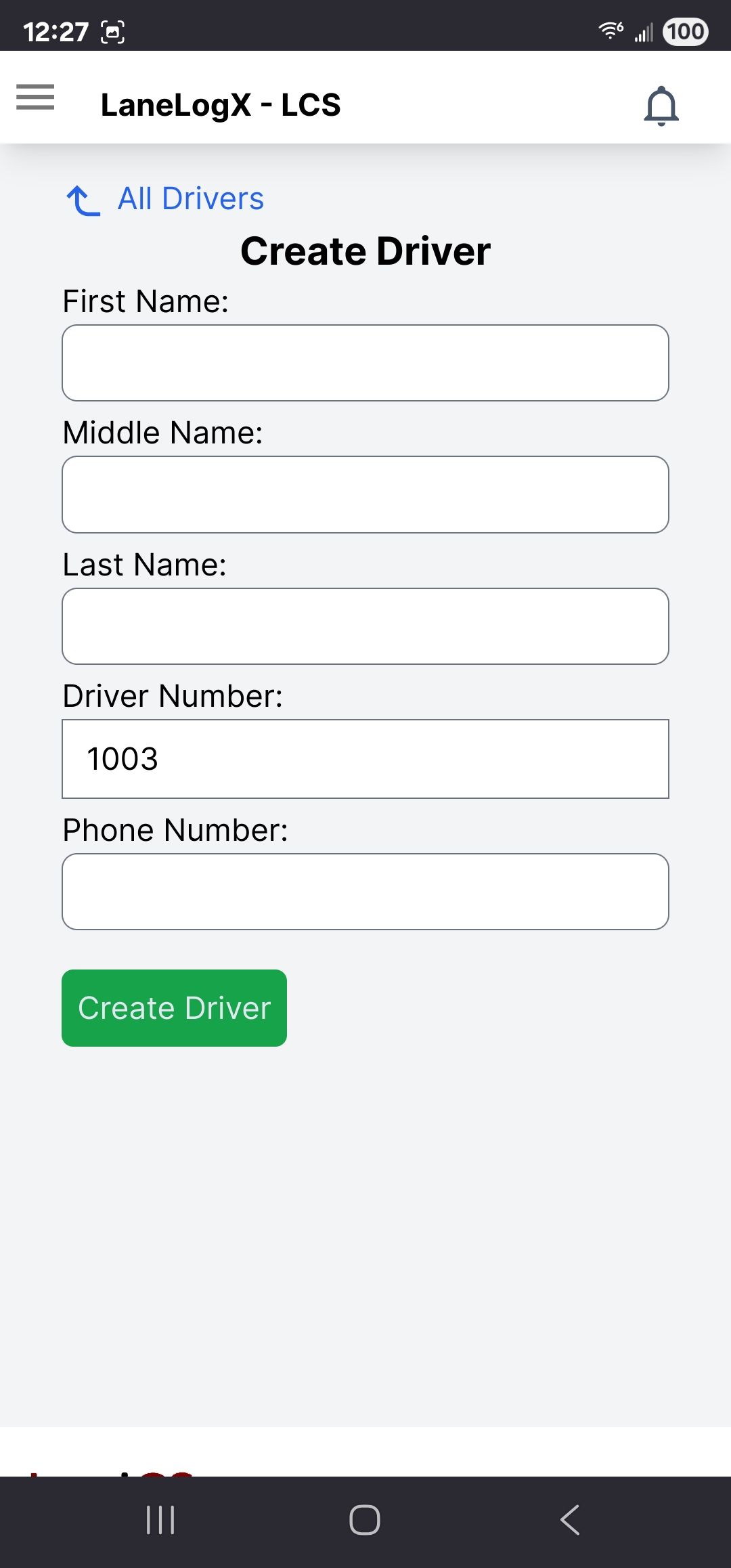
Task: Tap the system back button
Action: coord(570,1519)
